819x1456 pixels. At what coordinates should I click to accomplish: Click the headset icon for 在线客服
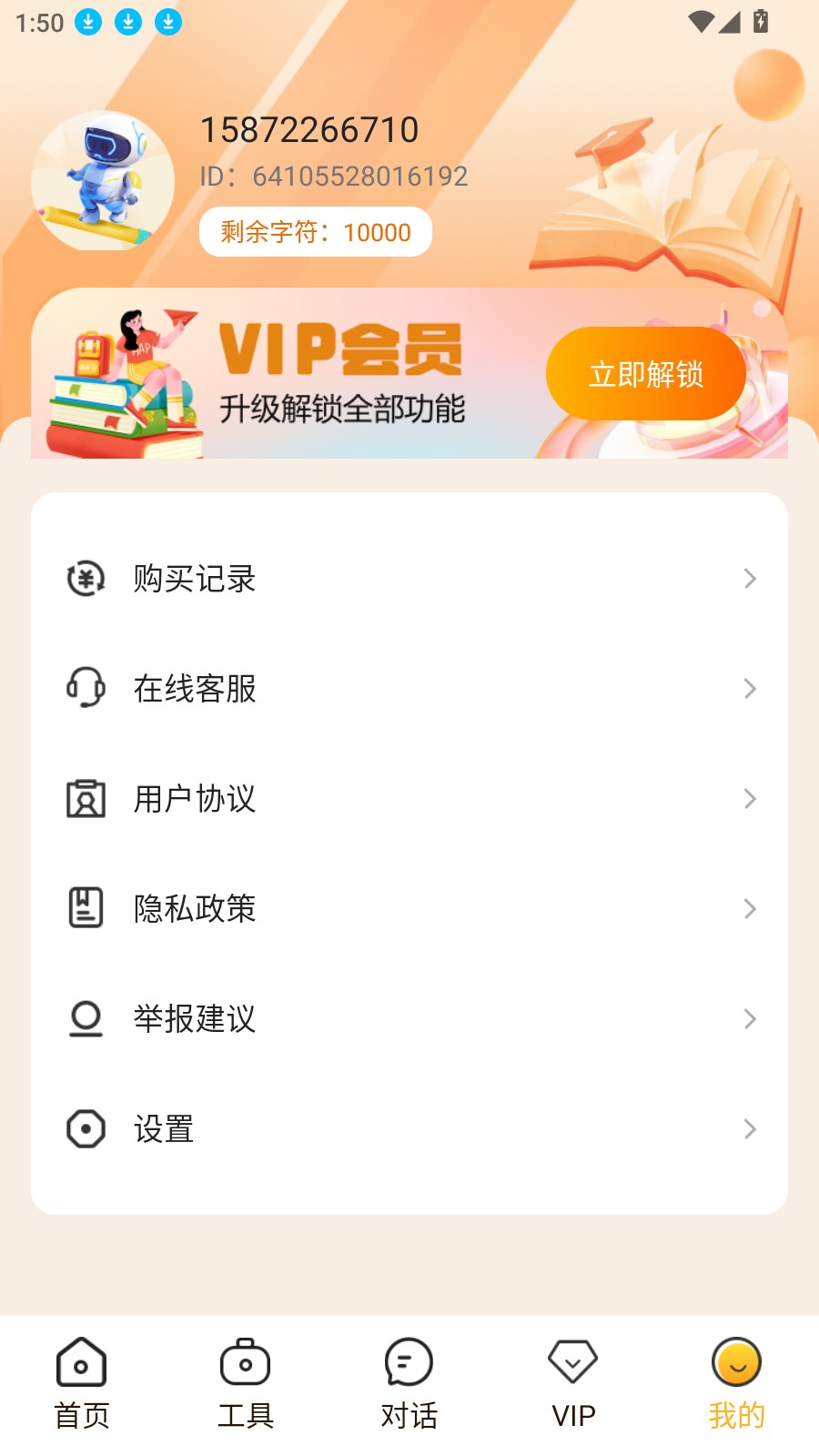pyautogui.click(x=86, y=689)
